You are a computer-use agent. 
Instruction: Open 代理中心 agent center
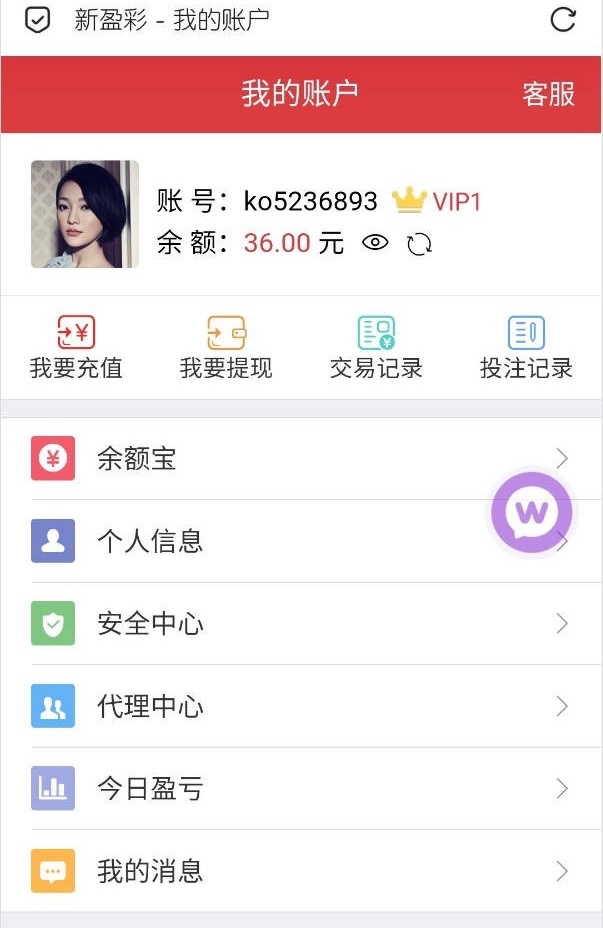300,706
